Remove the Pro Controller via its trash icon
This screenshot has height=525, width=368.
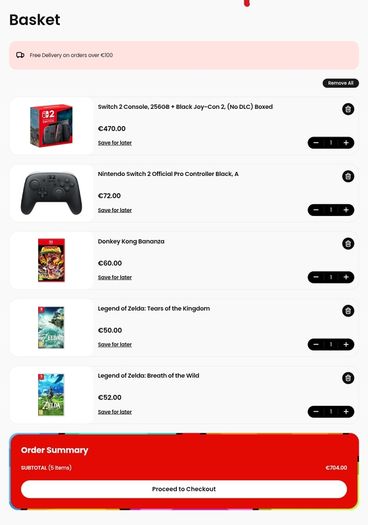pos(348,176)
